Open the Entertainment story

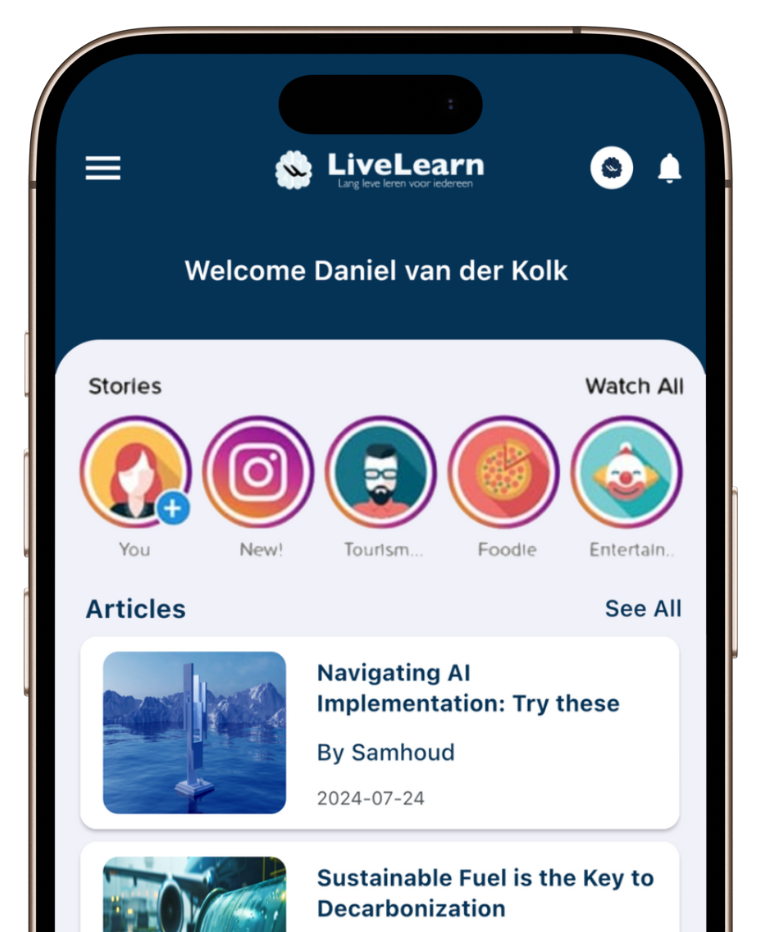(626, 472)
